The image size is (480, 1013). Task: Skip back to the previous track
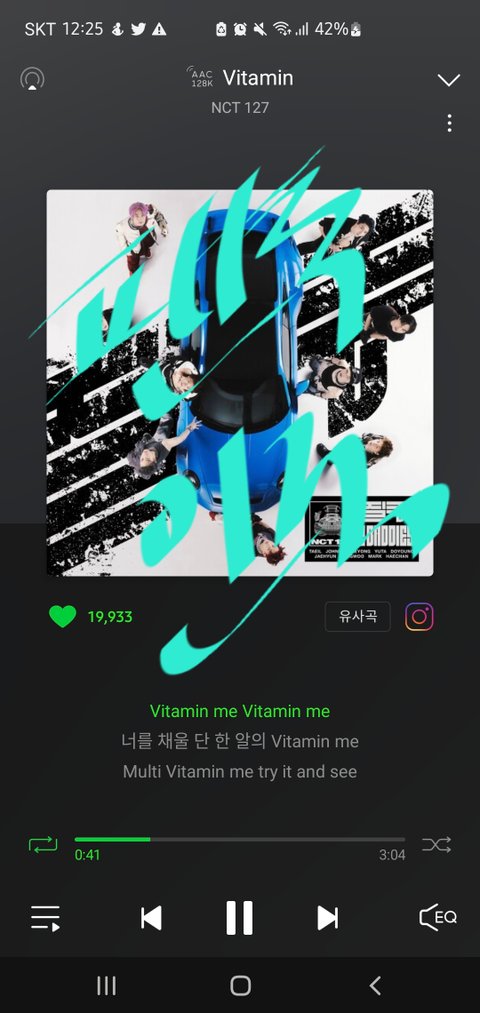click(x=151, y=917)
